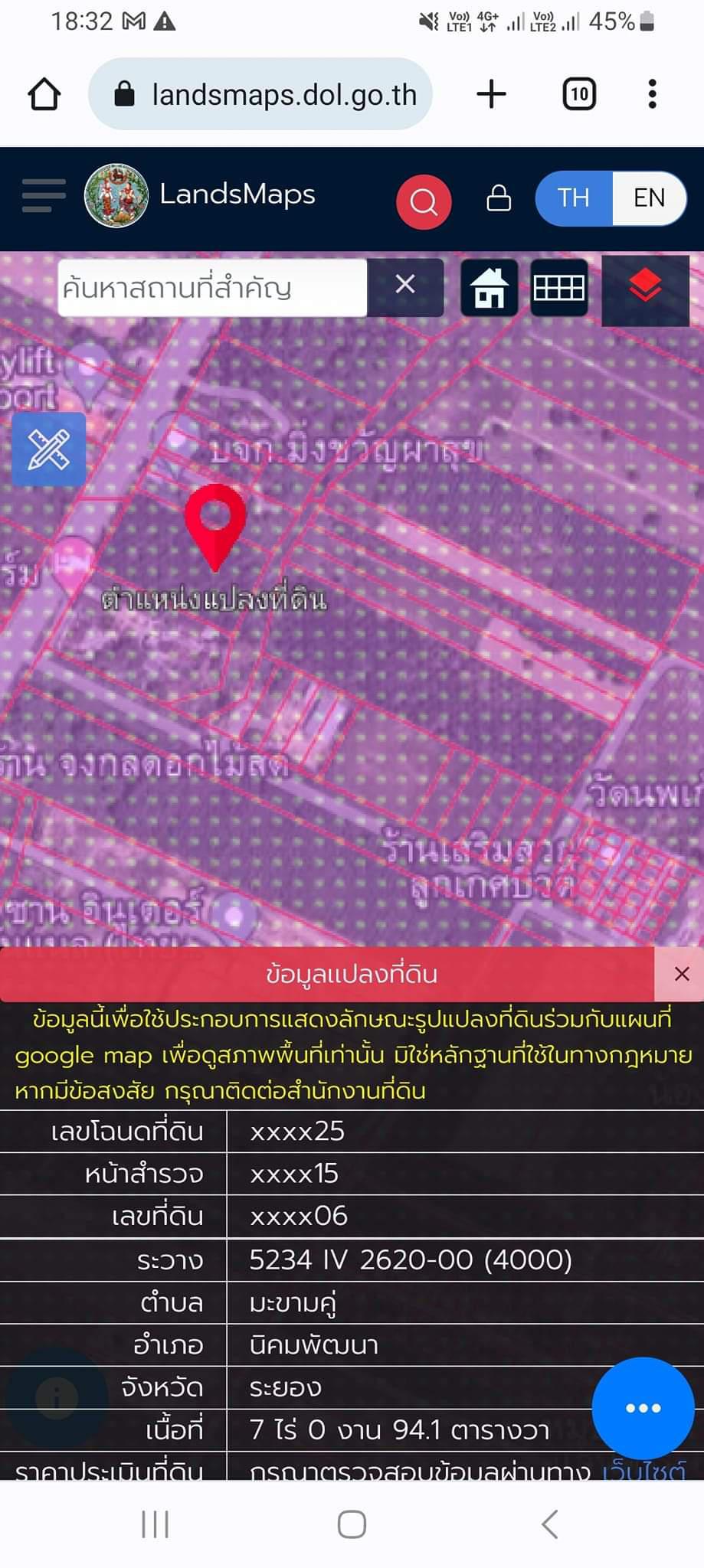Open a new browser tab
This screenshot has height=1568, width=704.
coord(491,94)
